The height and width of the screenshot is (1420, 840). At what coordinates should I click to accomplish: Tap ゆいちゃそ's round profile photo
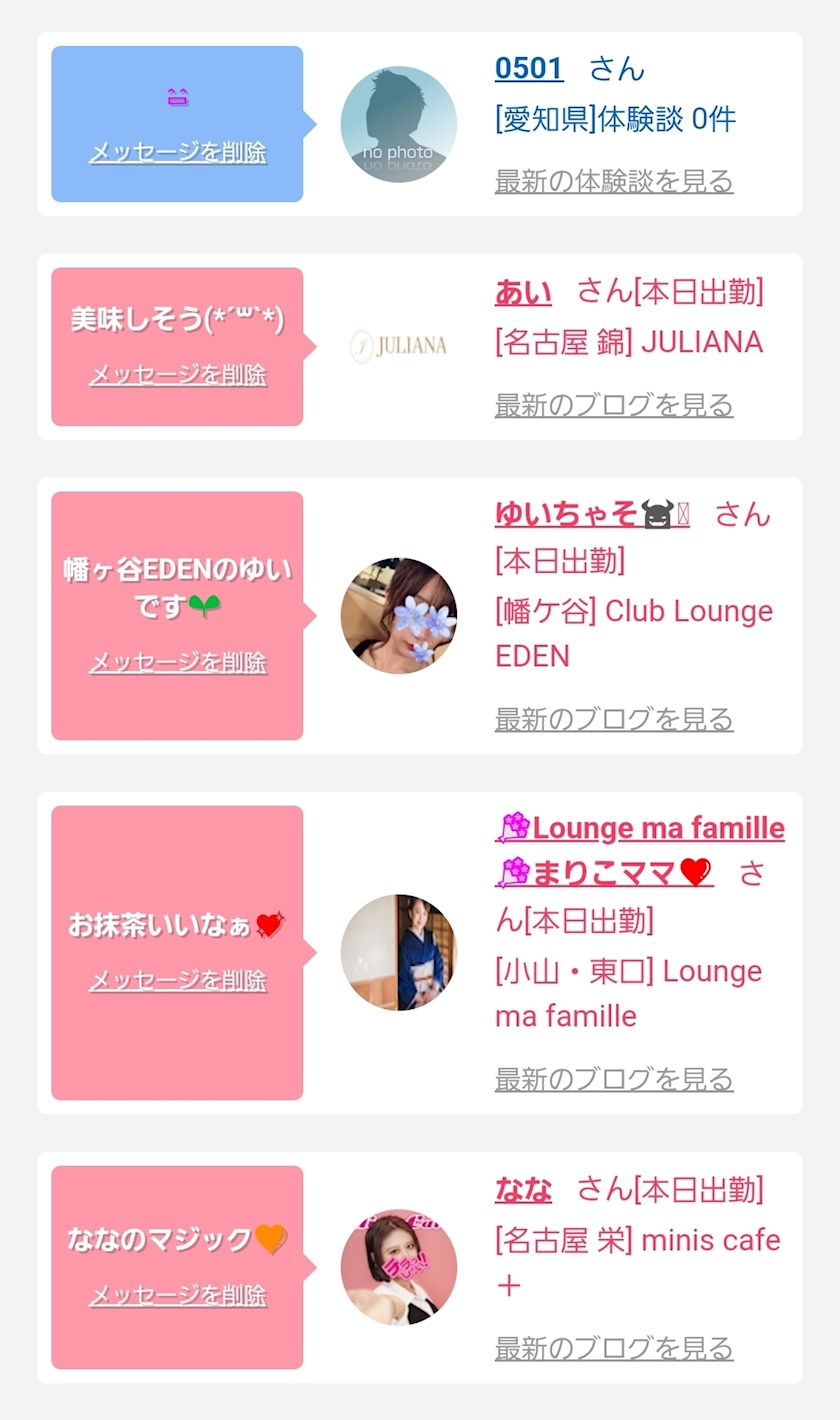tap(399, 616)
